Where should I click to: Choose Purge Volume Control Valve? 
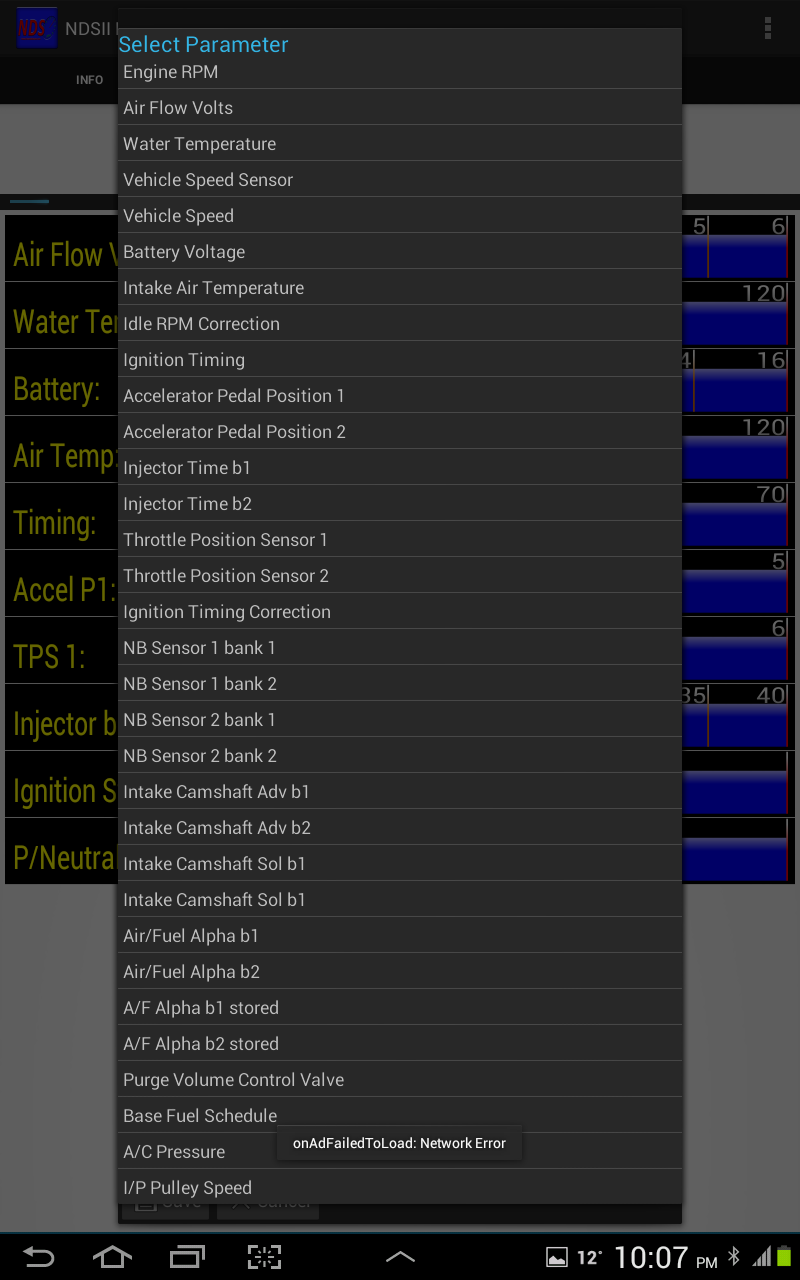pyautogui.click(x=400, y=1080)
